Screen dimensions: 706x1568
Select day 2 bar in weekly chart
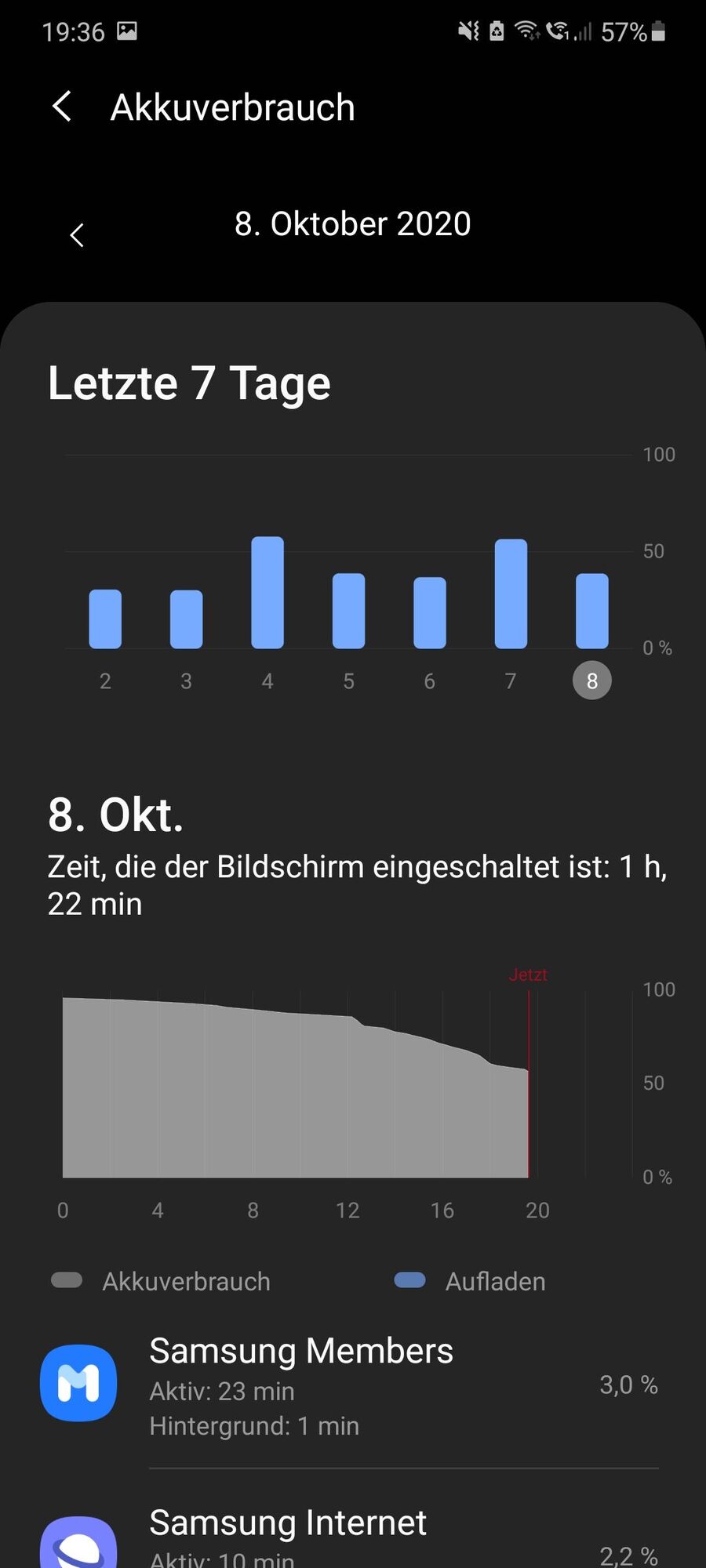coord(105,619)
